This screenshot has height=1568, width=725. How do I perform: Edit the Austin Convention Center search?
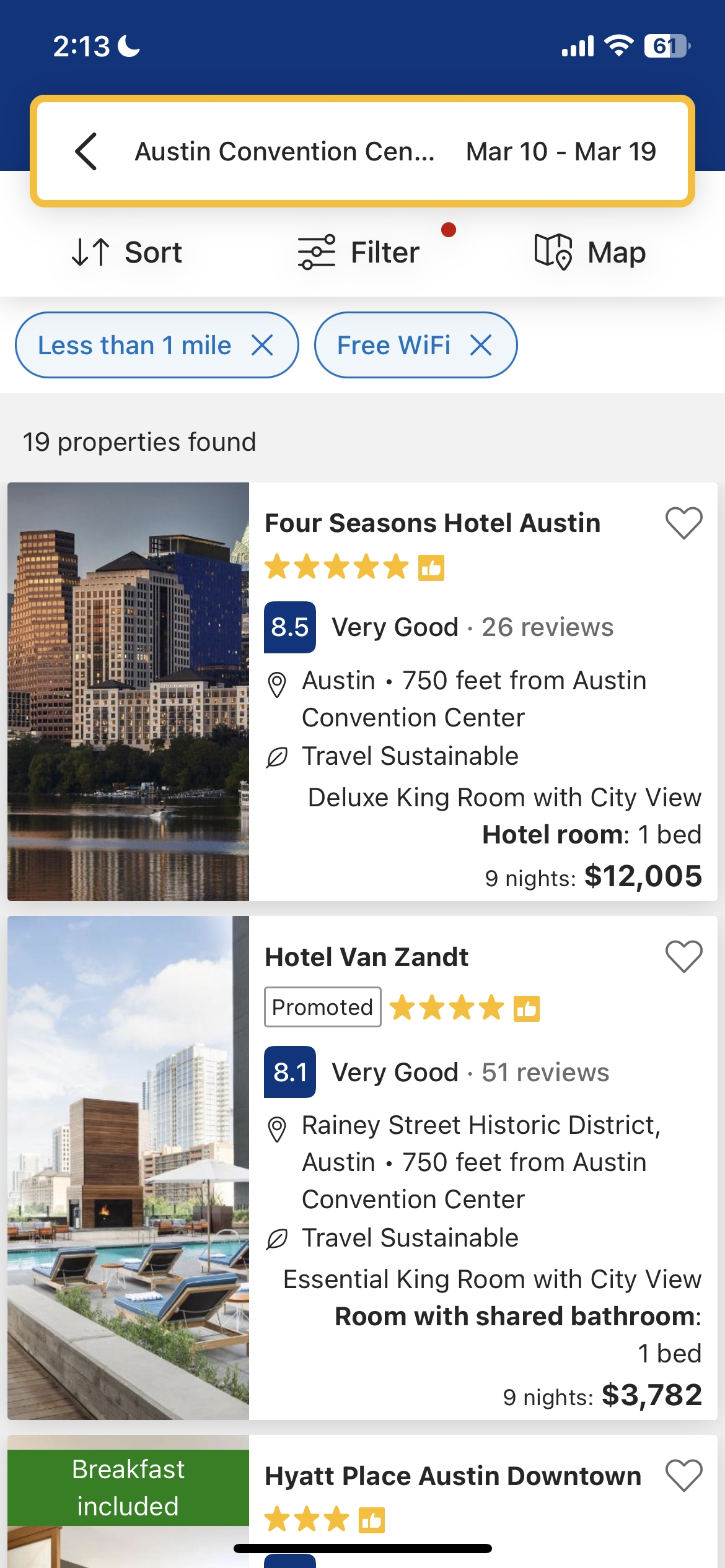(x=285, y=152)
